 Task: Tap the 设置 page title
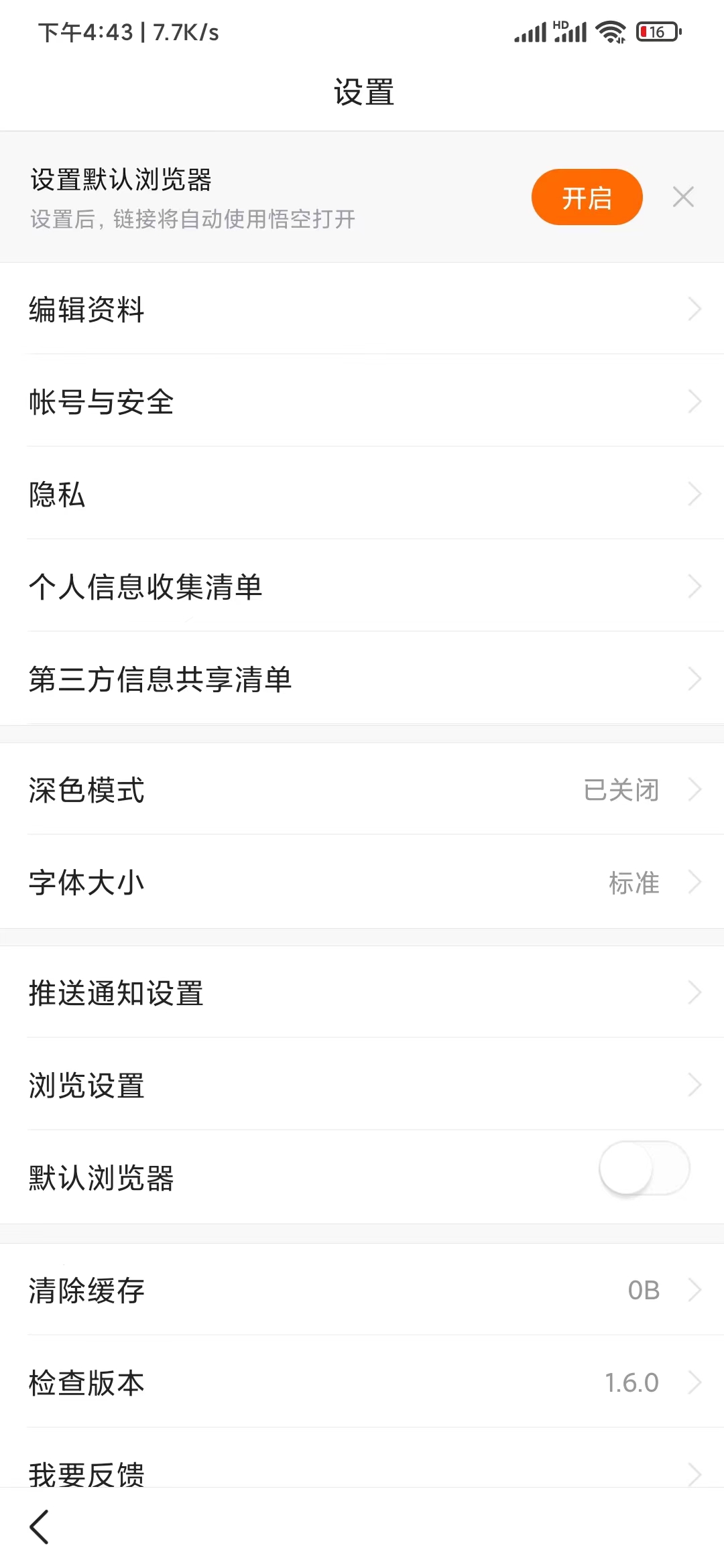point(362,93)
